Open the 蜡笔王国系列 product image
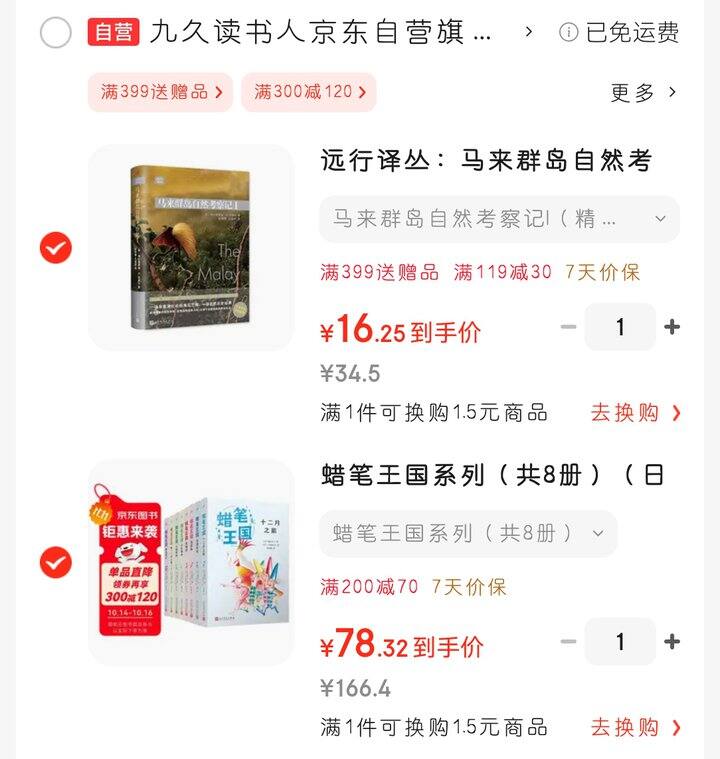This screenshot has width=720, height=759. 191,562
